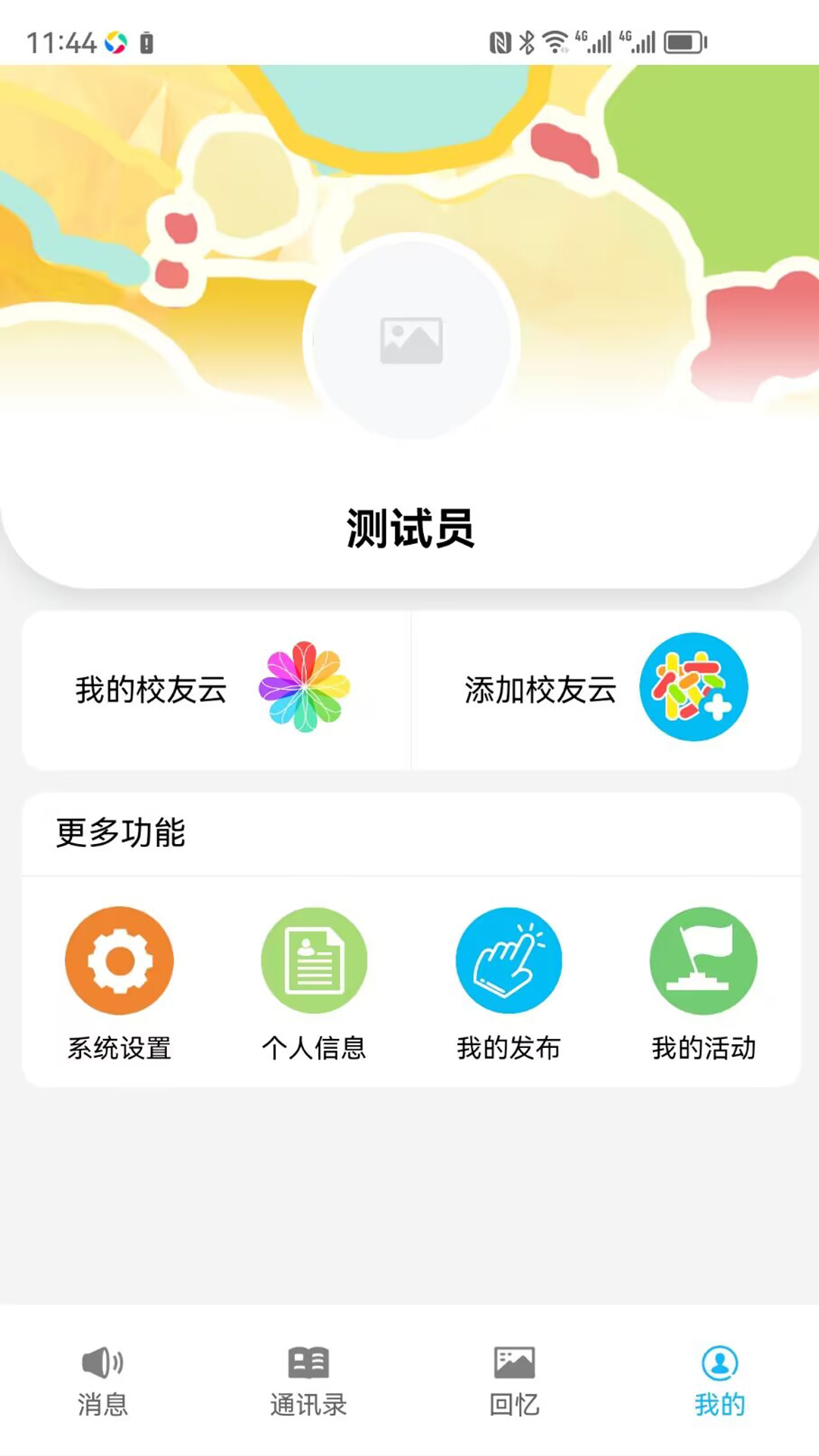Select the 个人信息 document icon

(314, 959)
